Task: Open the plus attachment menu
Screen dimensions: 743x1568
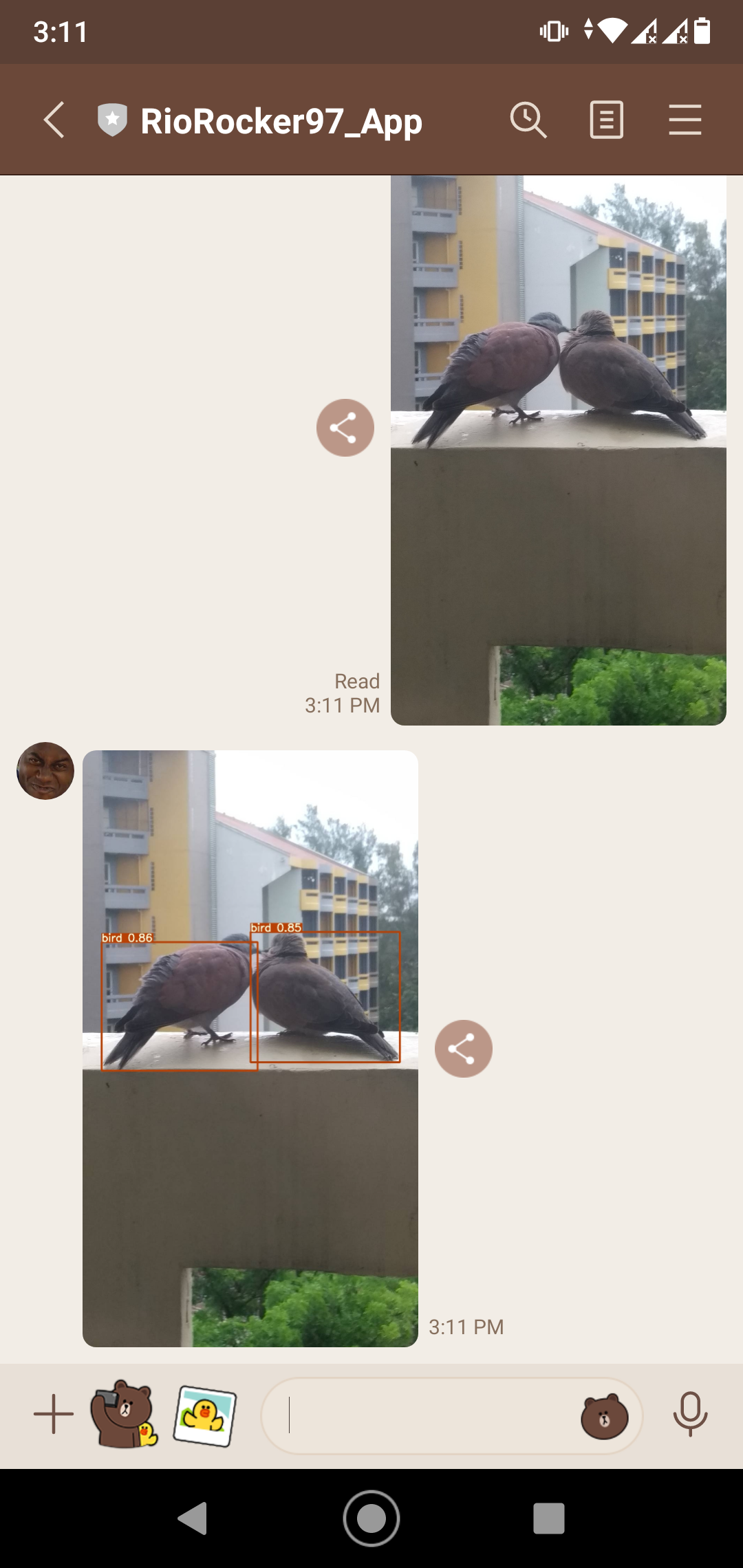Action: coord(54,1415)
